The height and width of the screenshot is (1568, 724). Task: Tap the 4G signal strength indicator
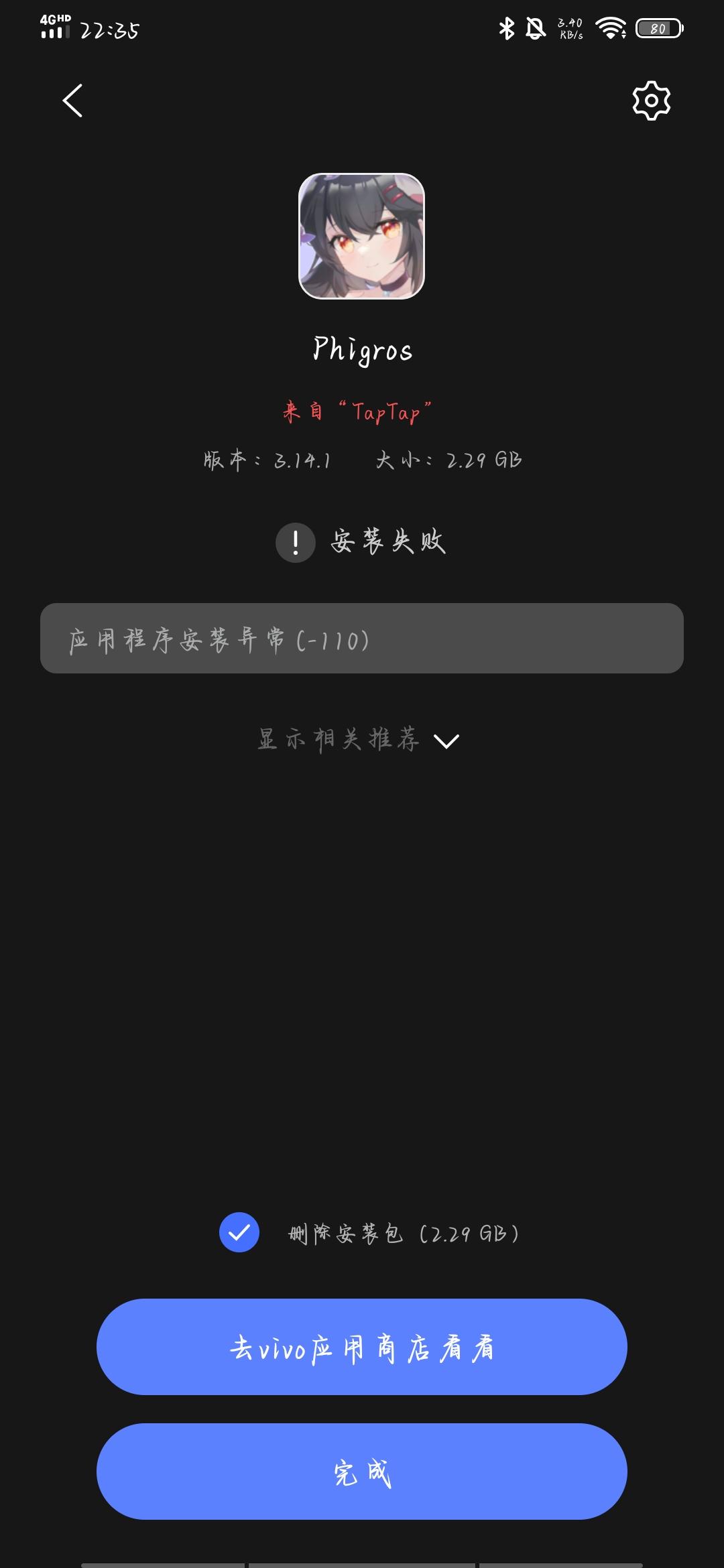[55, 28]
